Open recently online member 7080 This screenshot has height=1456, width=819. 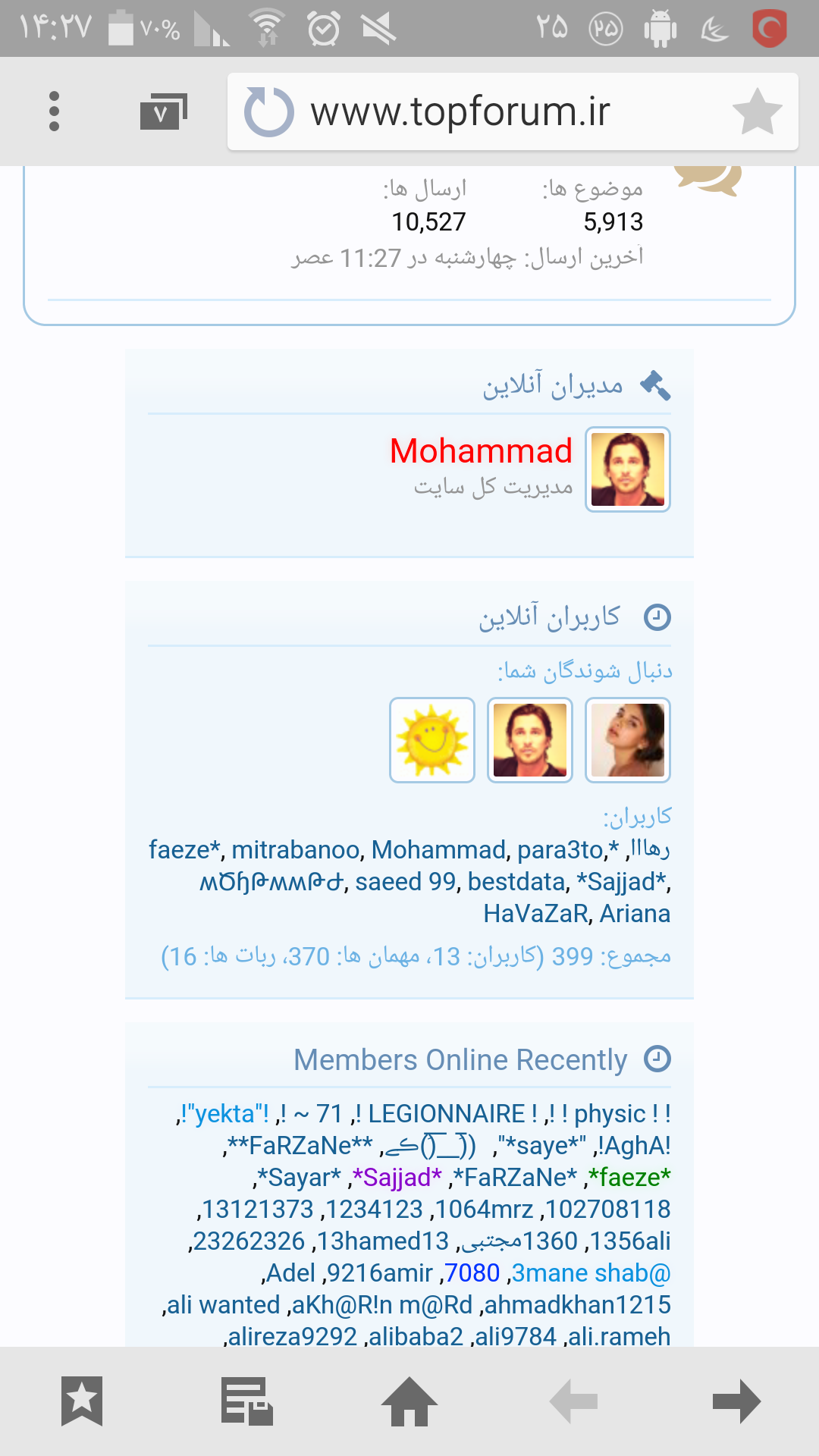pos(472,1273)
